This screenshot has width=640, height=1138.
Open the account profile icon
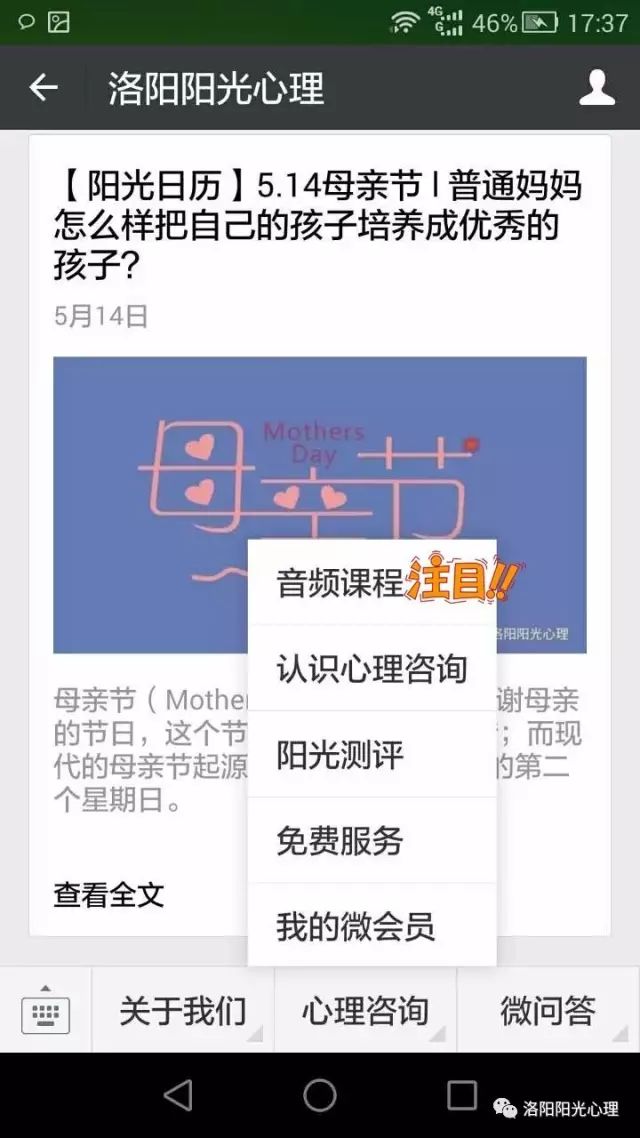(x=597, y=88)
